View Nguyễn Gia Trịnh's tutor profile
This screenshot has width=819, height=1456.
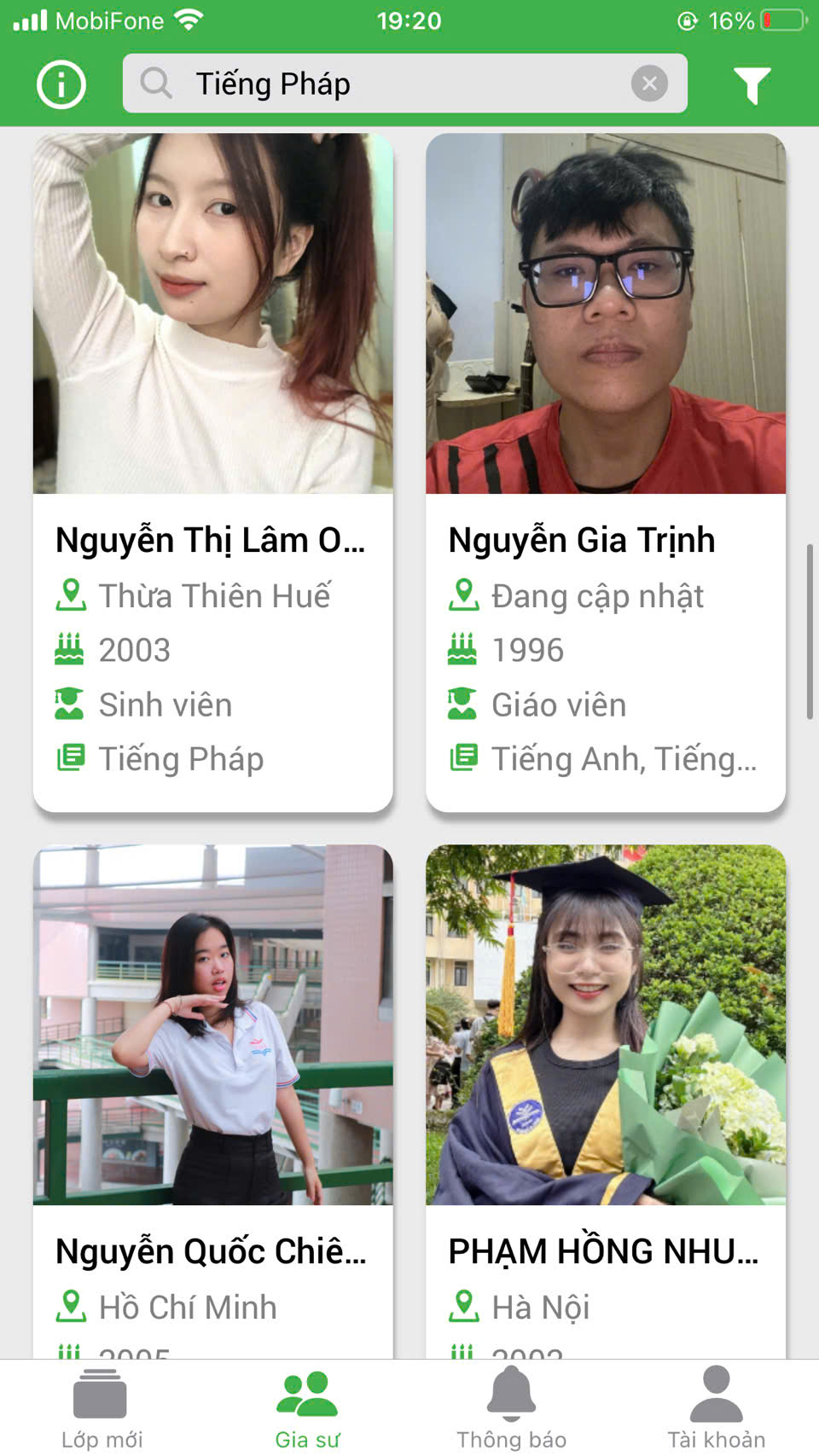(x=605, y=473)
